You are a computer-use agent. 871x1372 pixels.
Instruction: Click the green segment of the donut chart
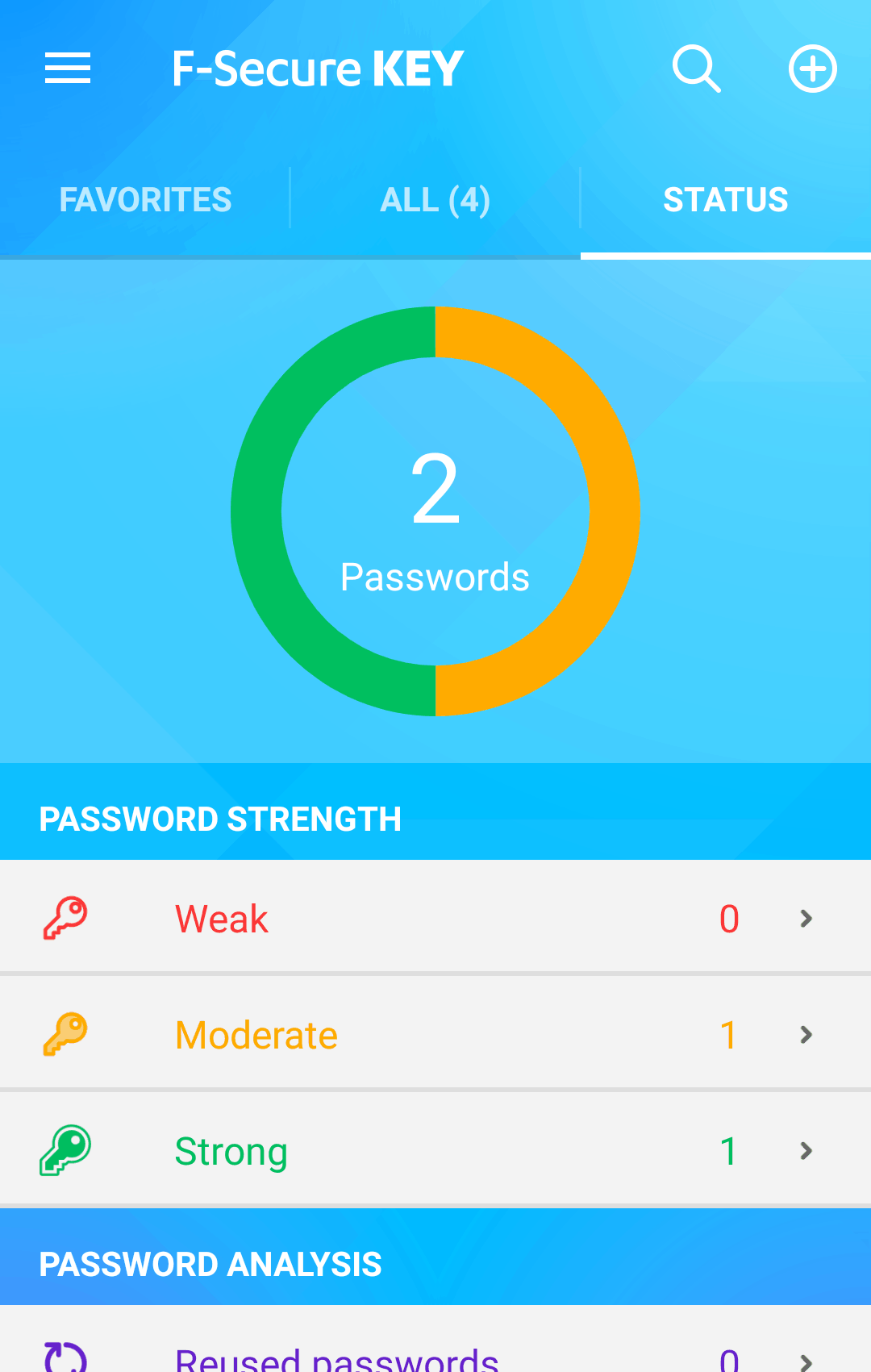point(258,513)
